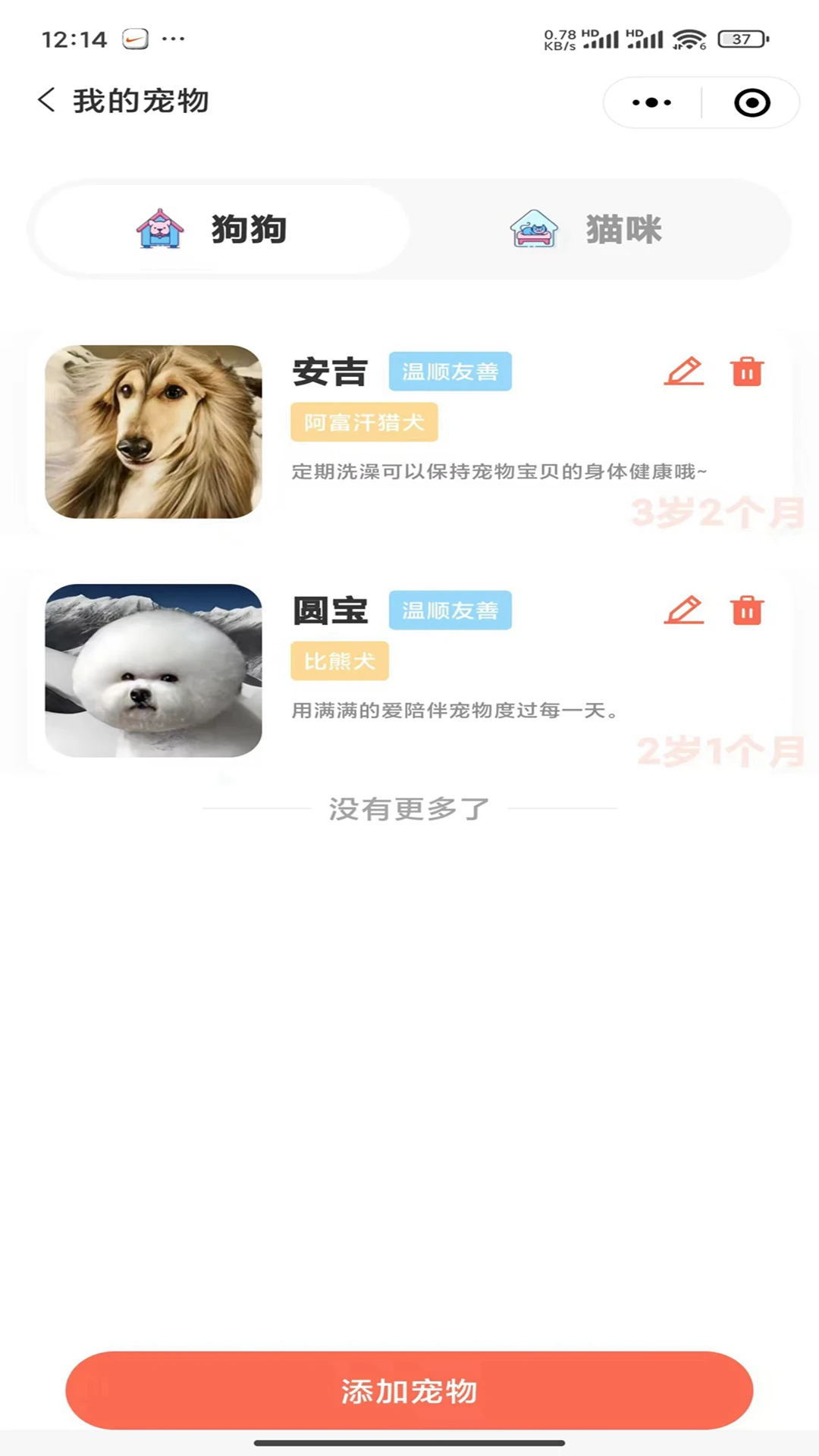The height and width of the screenshot is (1456, 819).
Task: Click the 温顺友善 tag of 安吉
Action: (x=450, y=372)
